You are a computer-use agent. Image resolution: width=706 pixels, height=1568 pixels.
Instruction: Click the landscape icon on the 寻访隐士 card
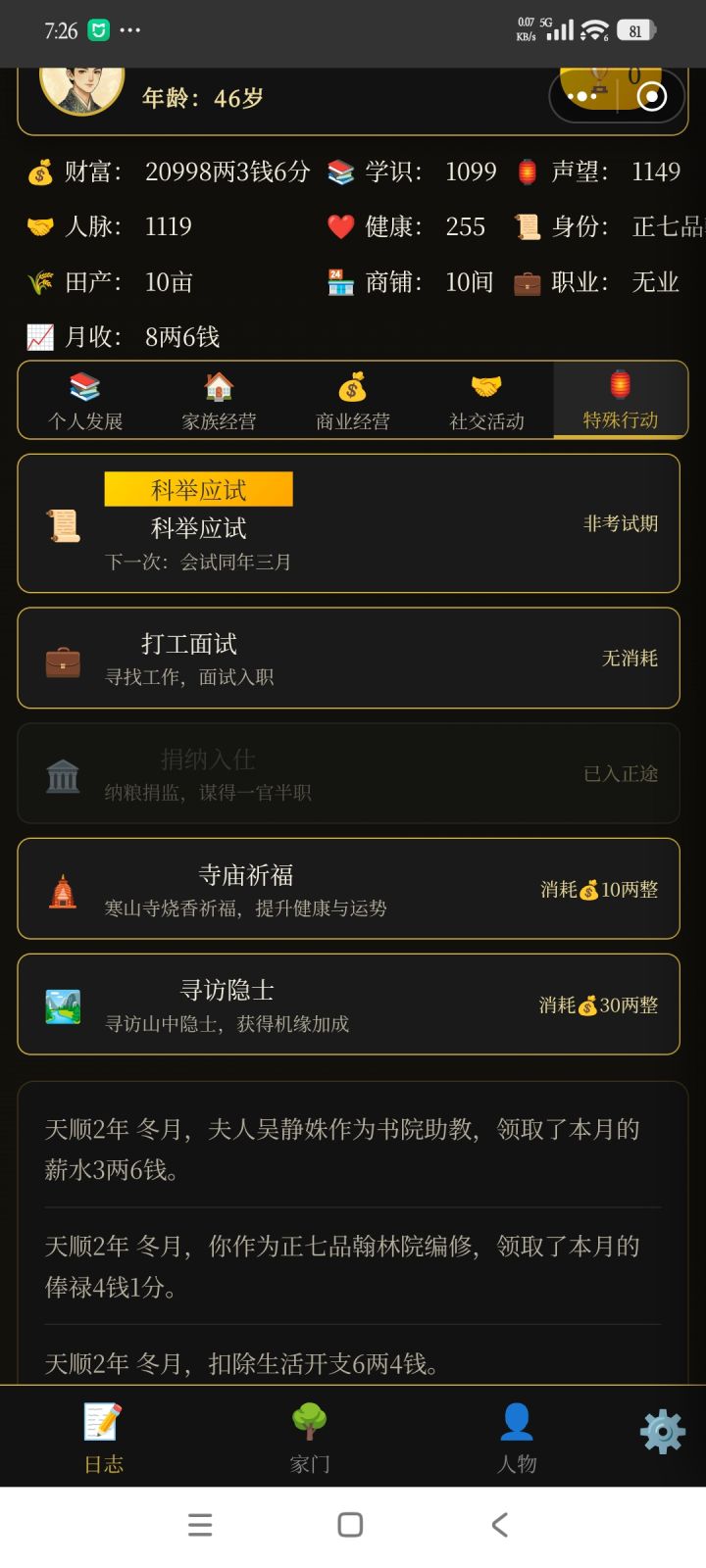click(x=63, y=1005)
